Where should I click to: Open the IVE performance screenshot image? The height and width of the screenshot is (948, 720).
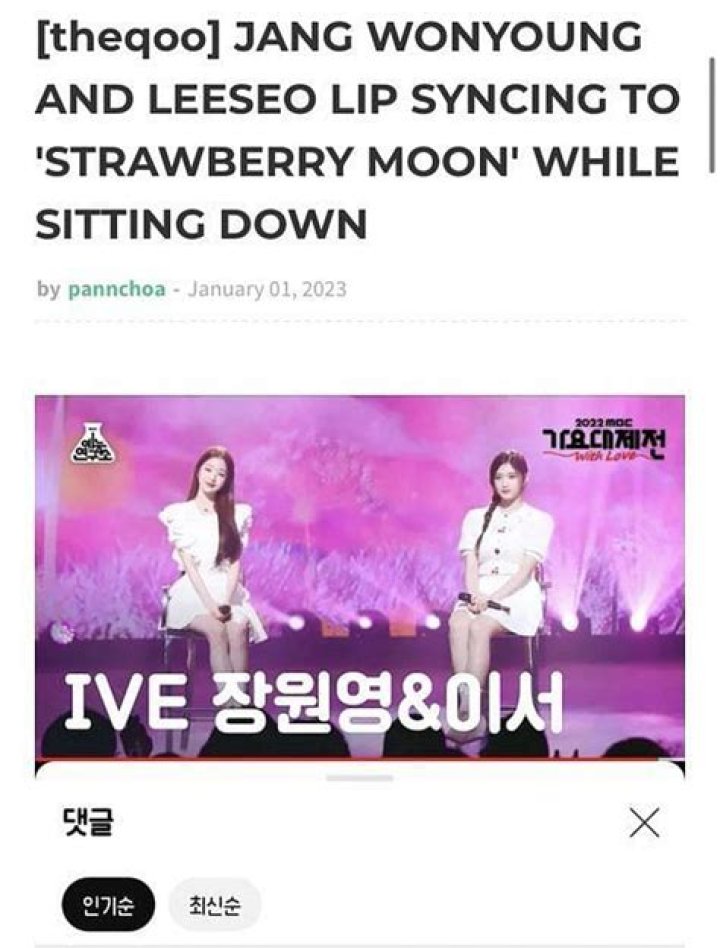pos(360,570)
